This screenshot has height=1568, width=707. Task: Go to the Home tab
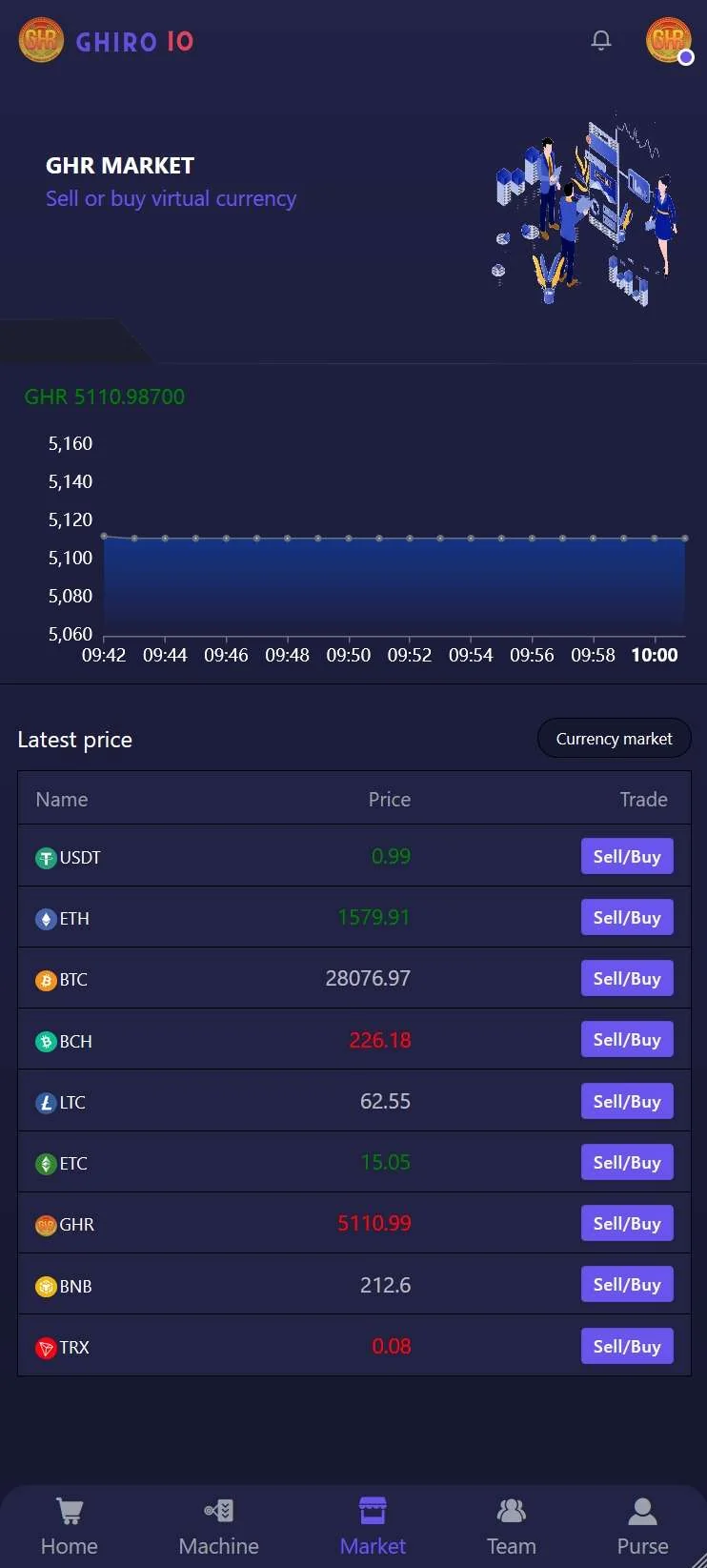(70, 1526)
